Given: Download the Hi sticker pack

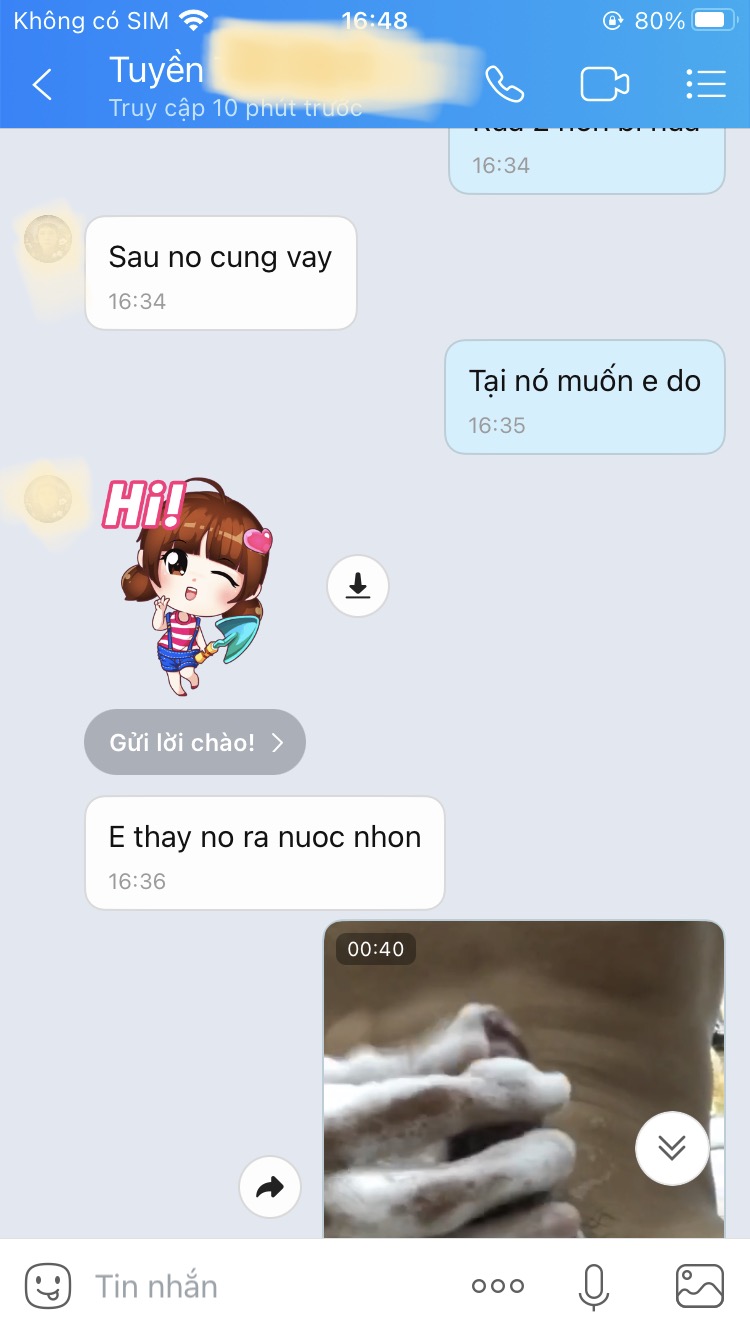Looking at the screenshot, I should click(358, 585).
